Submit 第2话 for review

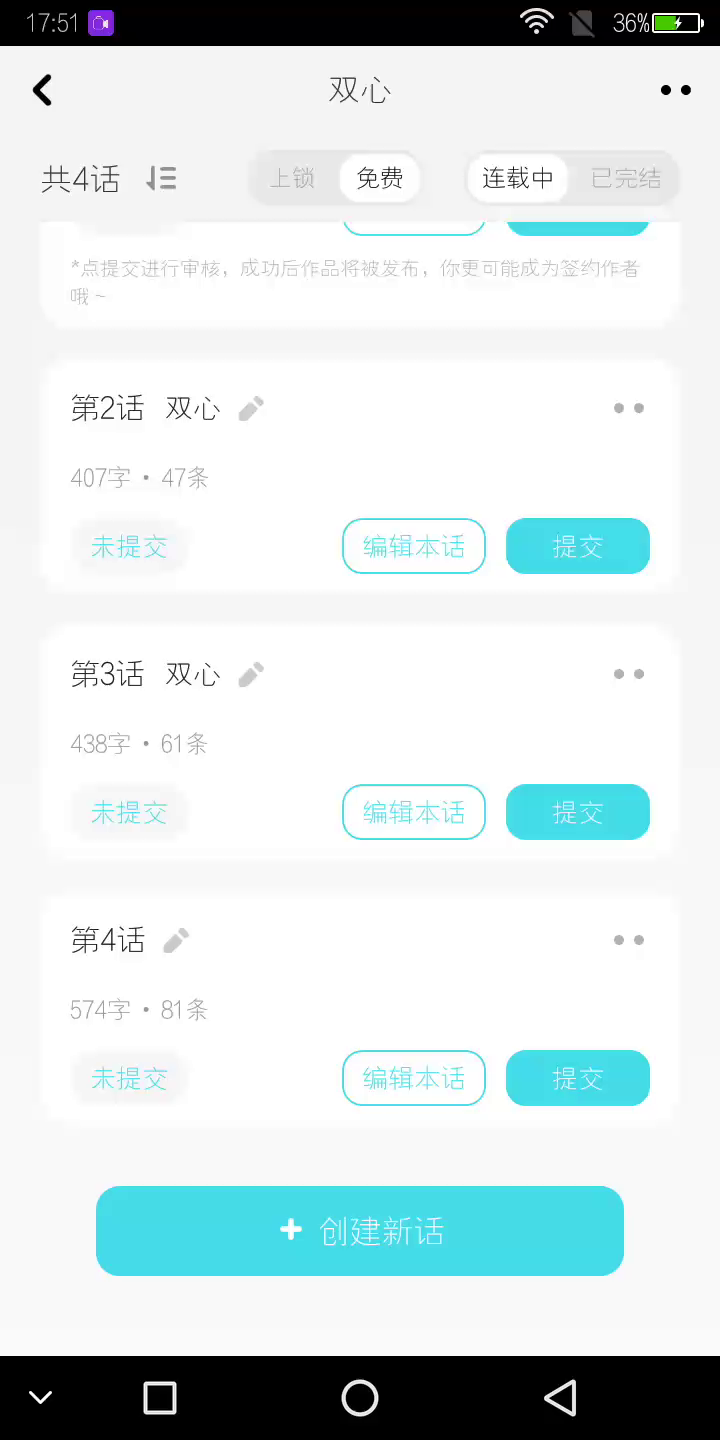click(577, 546)
